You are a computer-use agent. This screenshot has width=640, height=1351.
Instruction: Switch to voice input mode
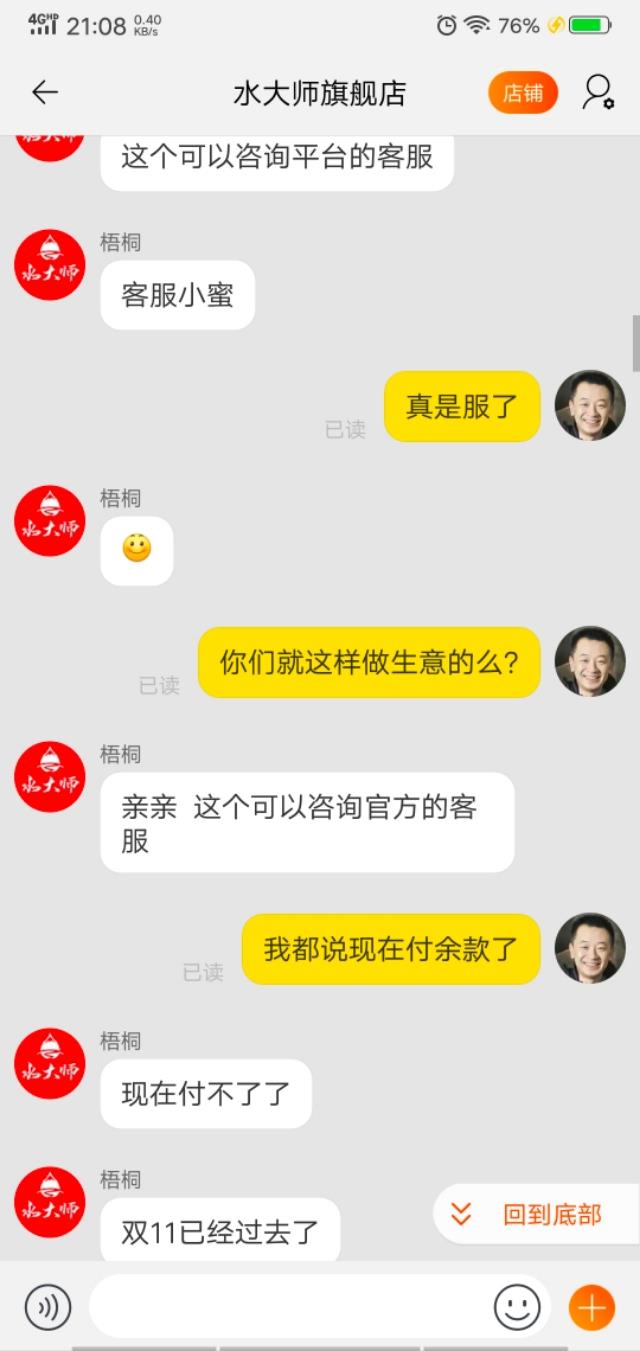coord(48,1307)
